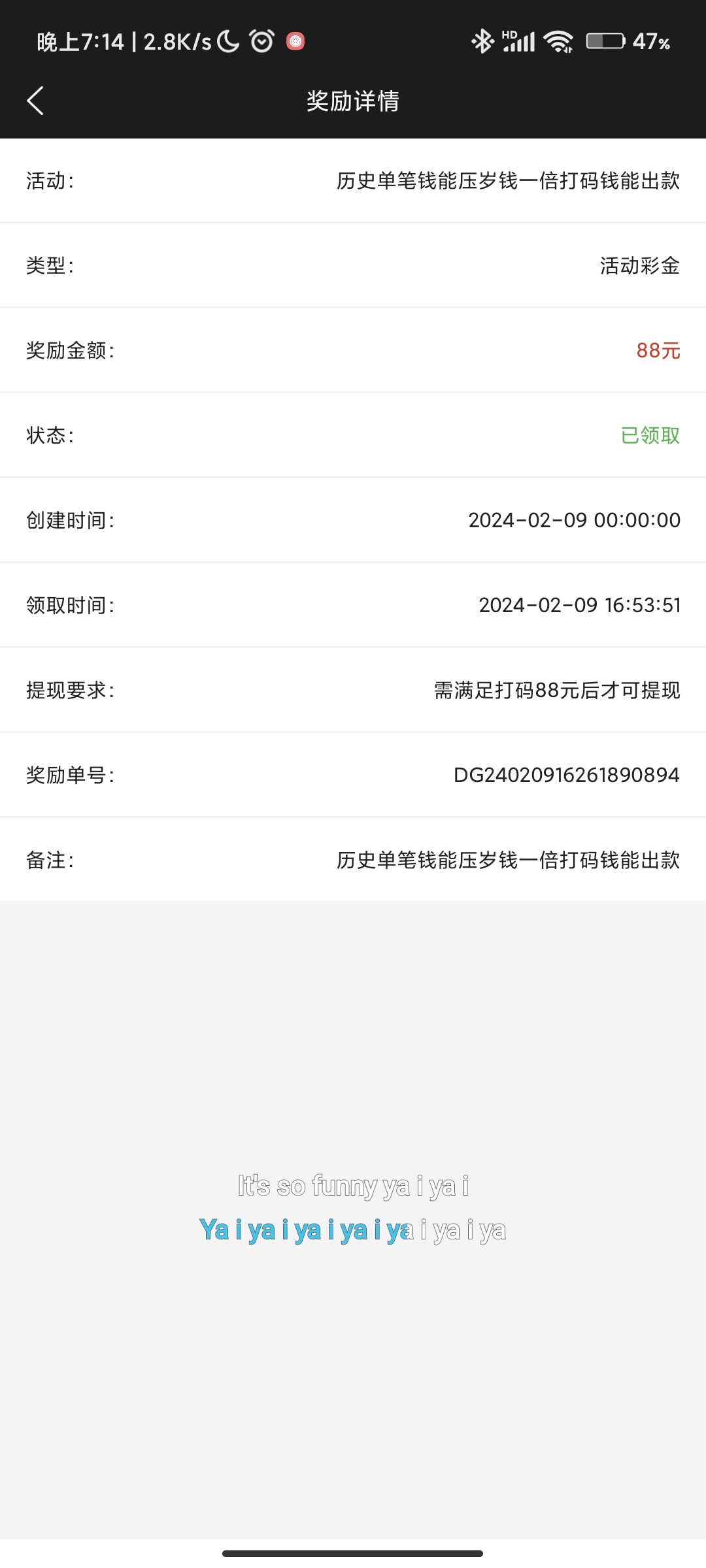Image resolution: width=706 pixels, height=1568 pixels.
Task: Tap the reward order number DG24020916261890894
Action: point(567,776)
